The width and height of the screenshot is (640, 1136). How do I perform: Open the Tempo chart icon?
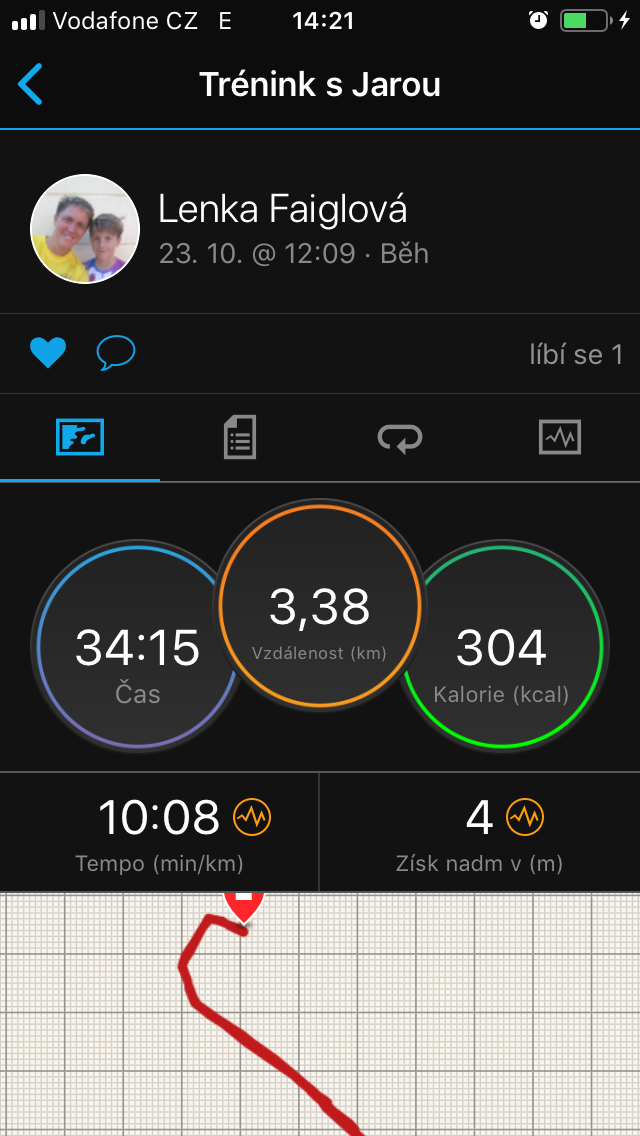[x=252, y=817]
